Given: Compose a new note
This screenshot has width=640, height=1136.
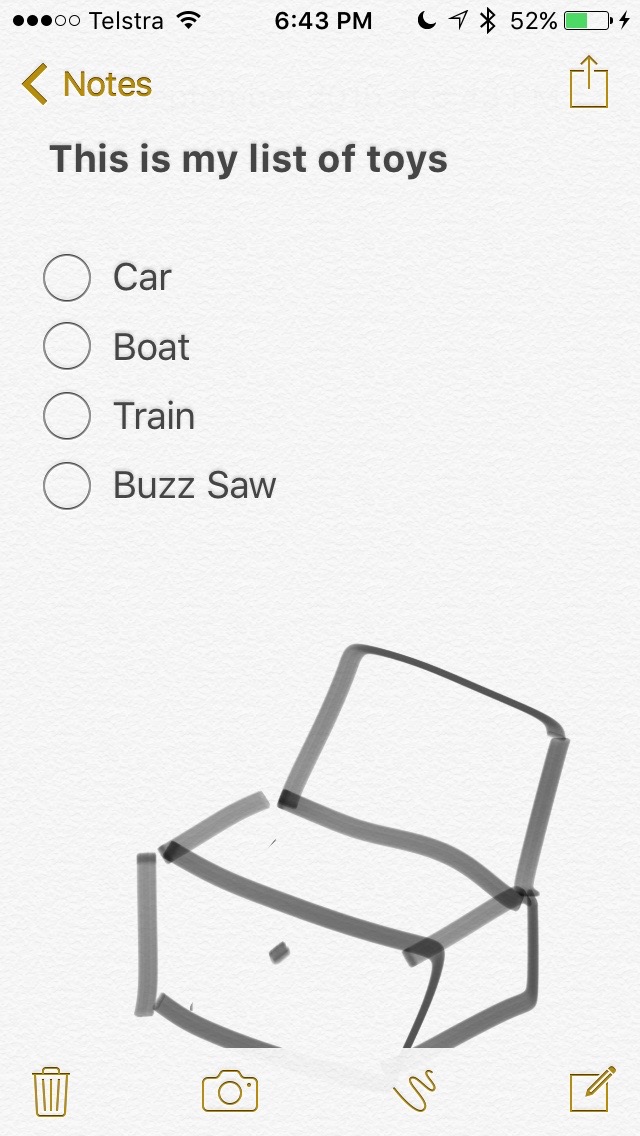Looking at the screenshot, I should [592, 1088].
